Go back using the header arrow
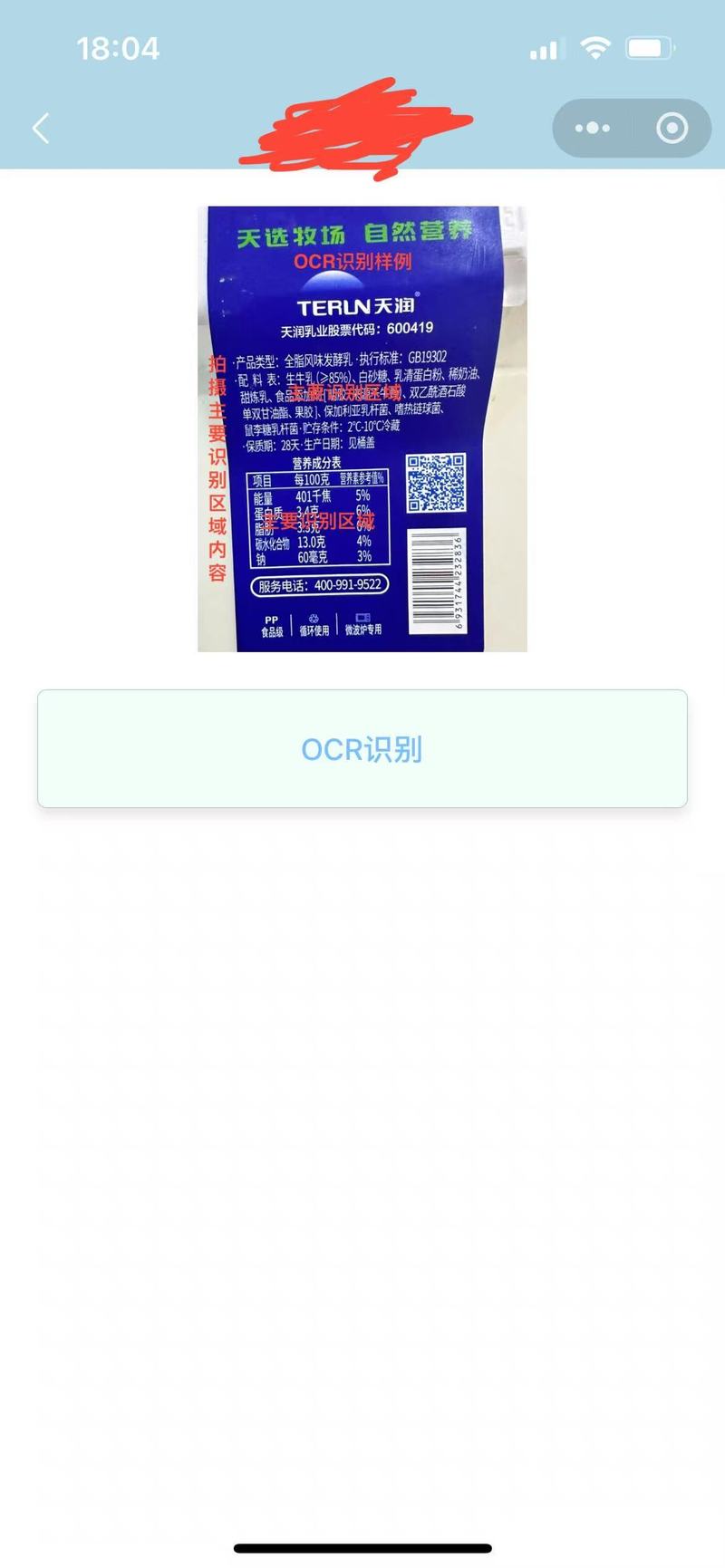Image resolution: width=725 pixels, height=1568 pixels. coord(41,128)
